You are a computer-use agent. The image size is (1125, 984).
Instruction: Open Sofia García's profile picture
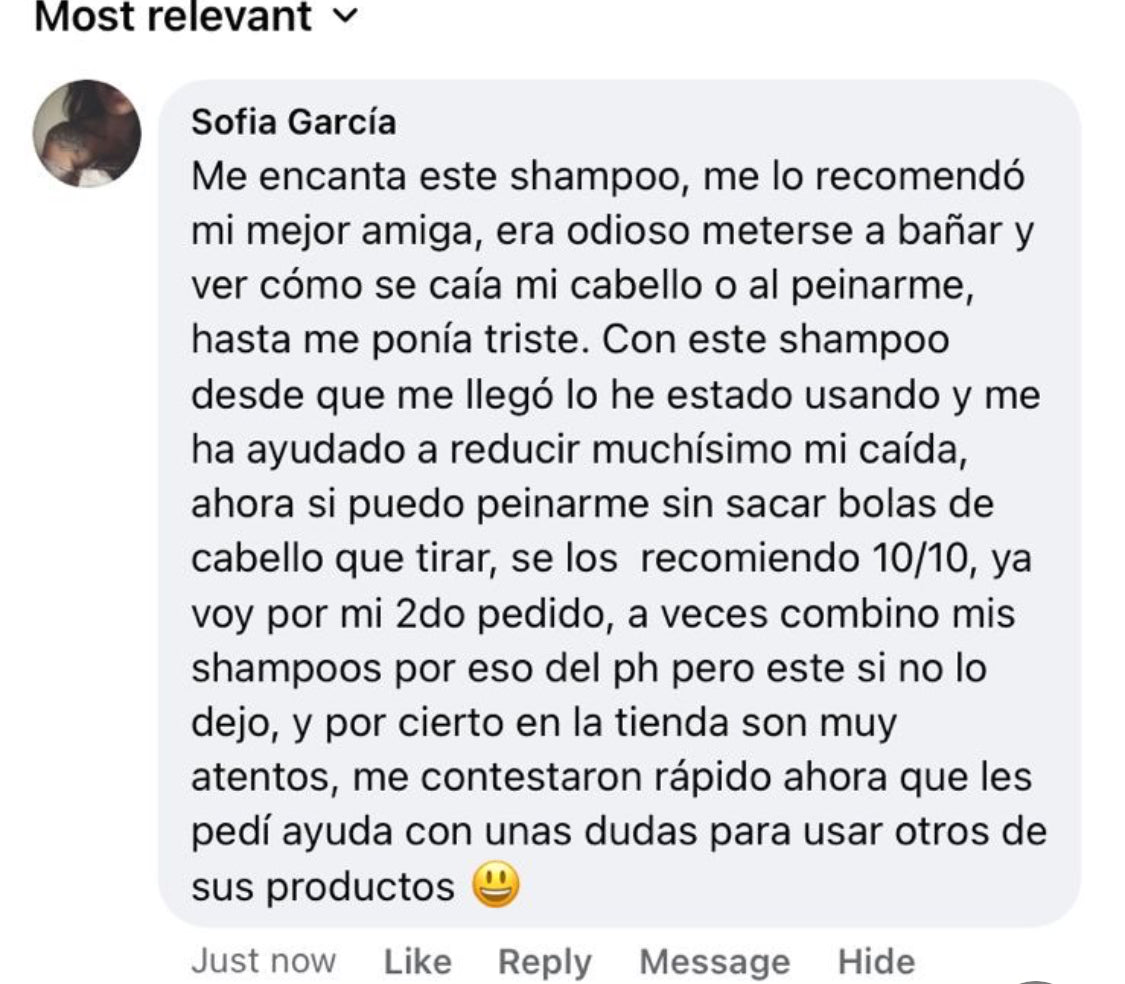coord(87,133)
